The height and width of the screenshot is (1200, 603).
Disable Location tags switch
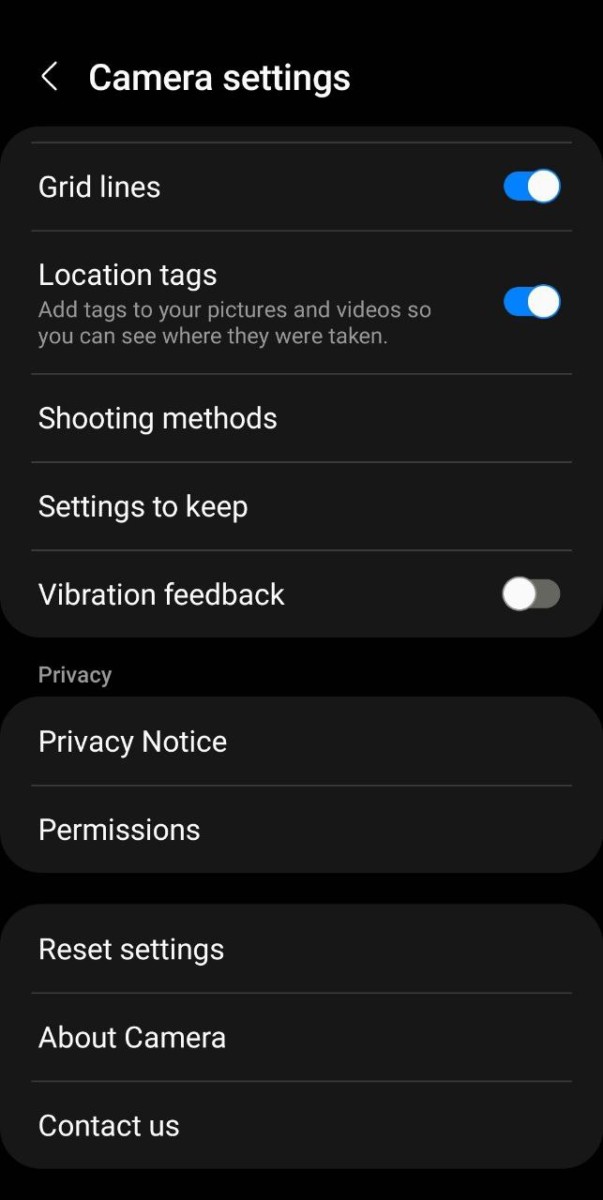coord(531,302)
